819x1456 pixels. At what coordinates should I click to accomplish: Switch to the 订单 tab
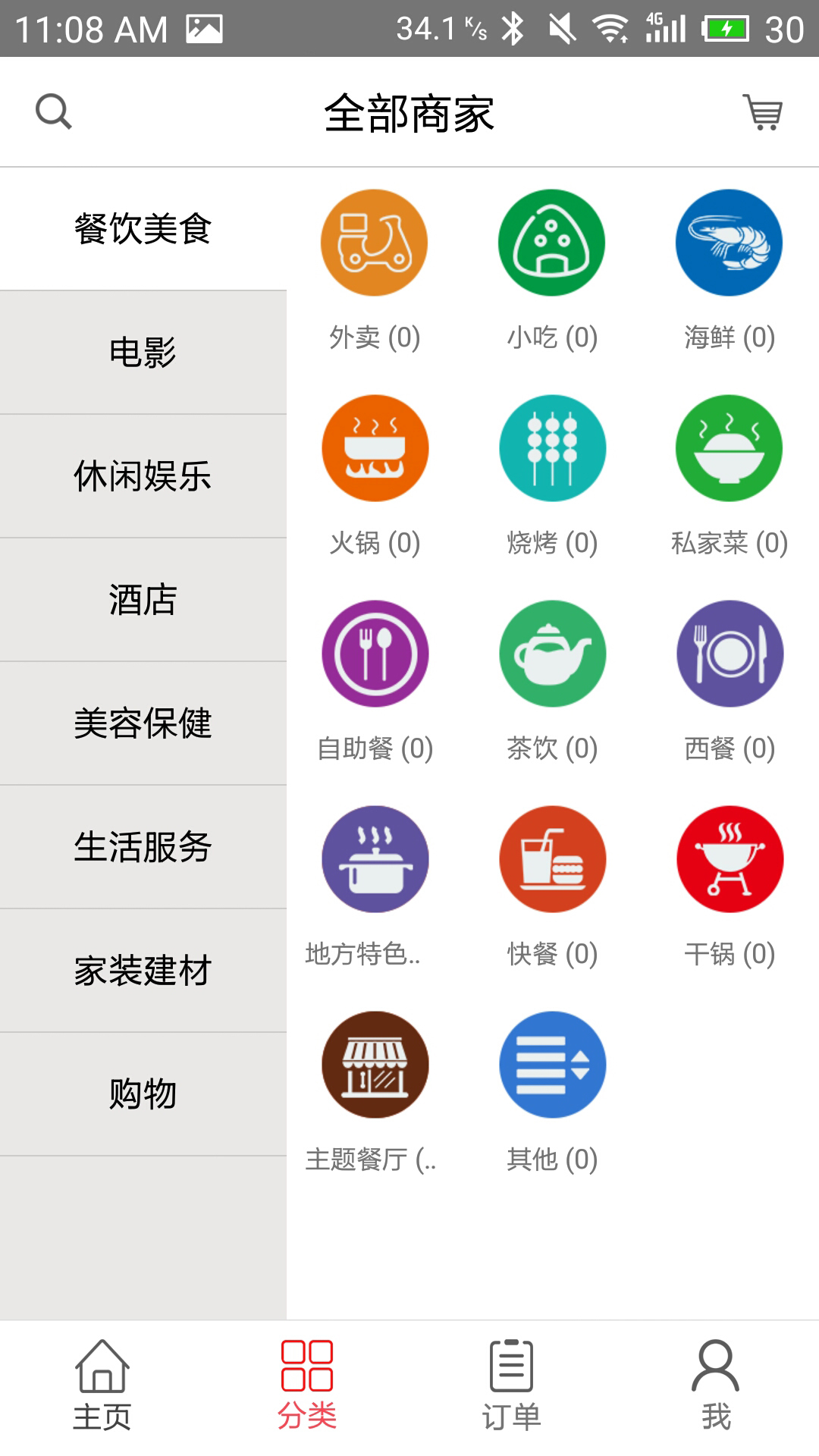pyautogui.click(x=512, y=1385)
